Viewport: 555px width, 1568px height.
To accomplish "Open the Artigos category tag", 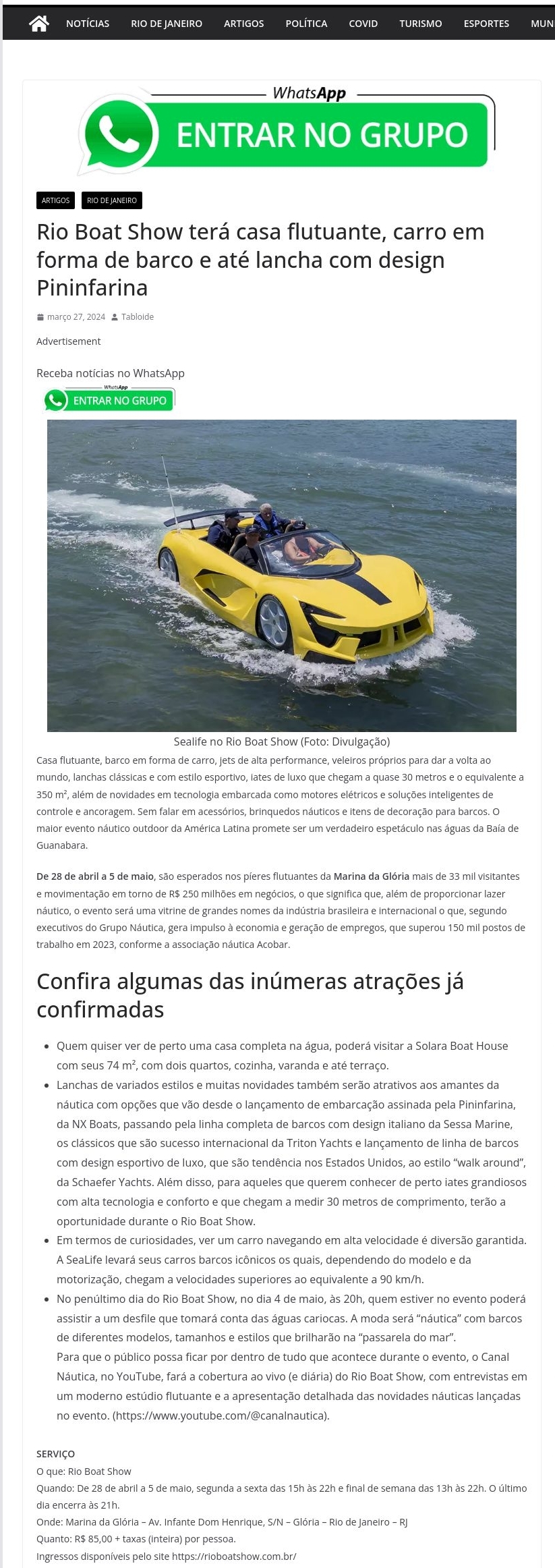I will click(x=55, y=200).
